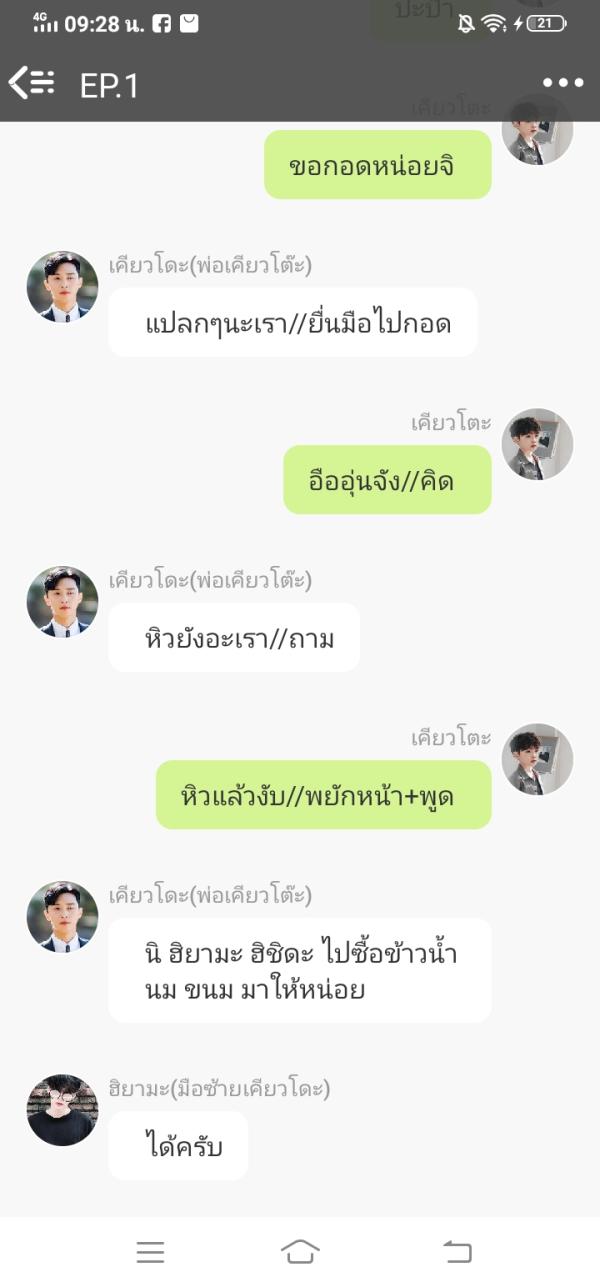Image resolution: width=600 pixels, height=1287 pixels.
Task: Go to the system home screen
Action: point(300,1251)
